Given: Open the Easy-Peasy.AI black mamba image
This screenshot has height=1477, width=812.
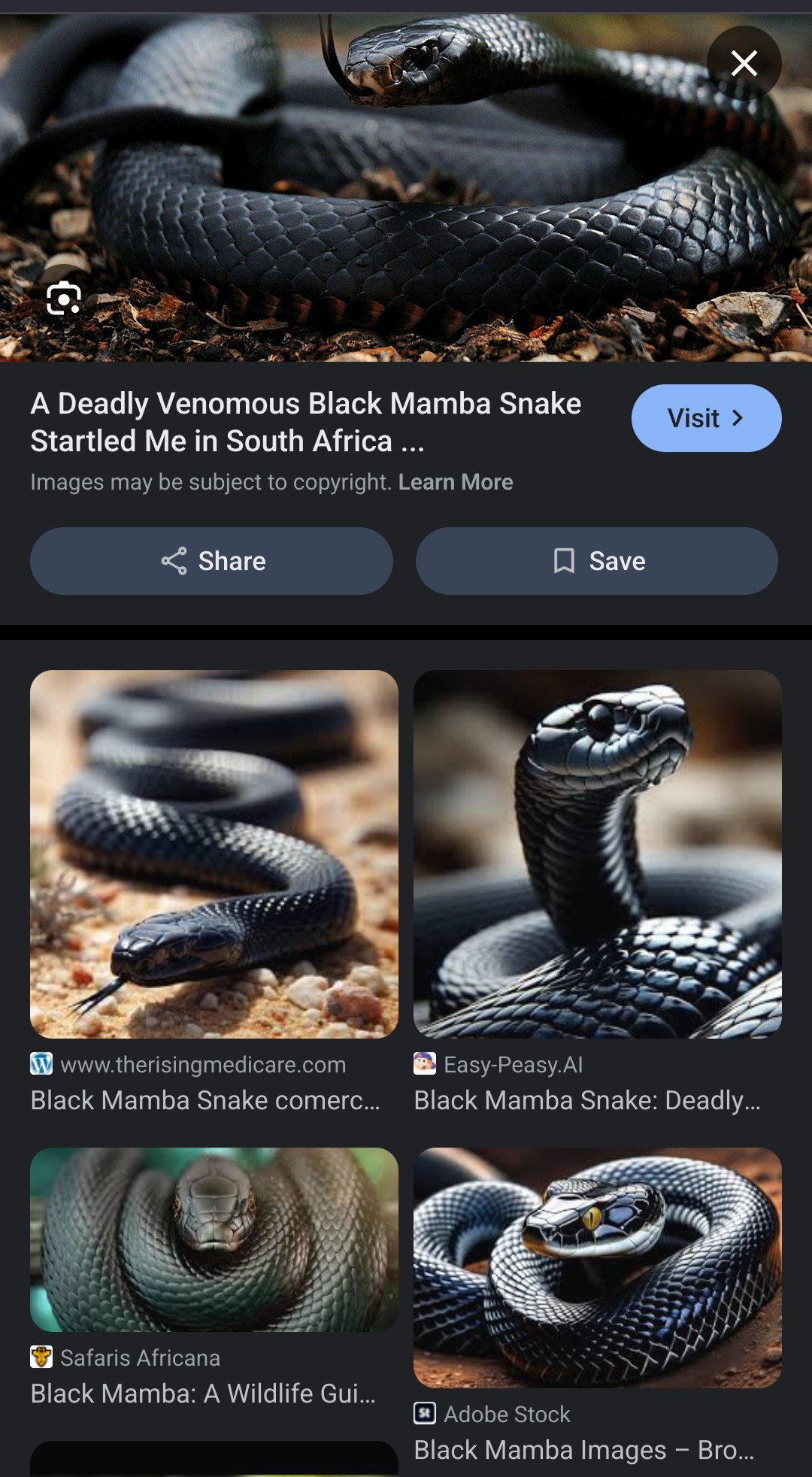Looking at the screenshot, I should coord(598,854).
